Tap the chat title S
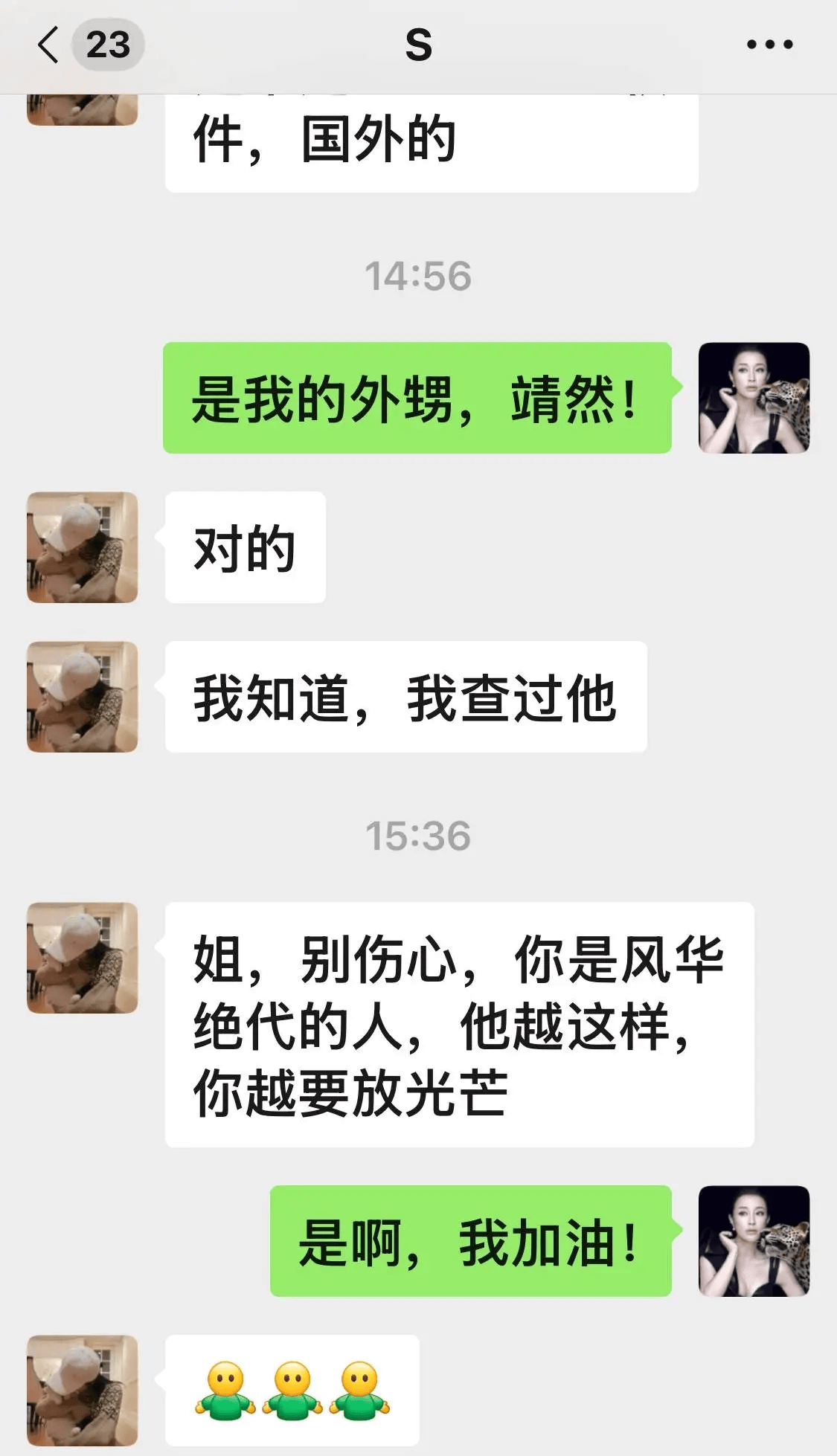Screen dimensions: 837x1456 point(418,45)
